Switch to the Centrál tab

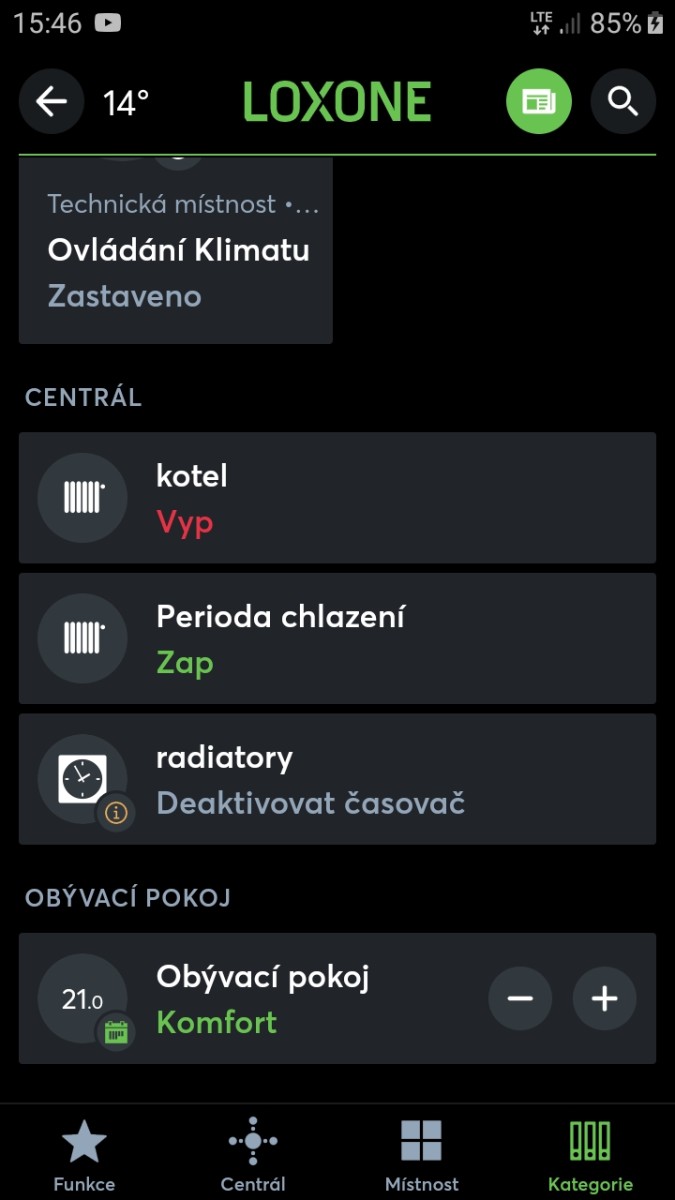click(253, 1154)
